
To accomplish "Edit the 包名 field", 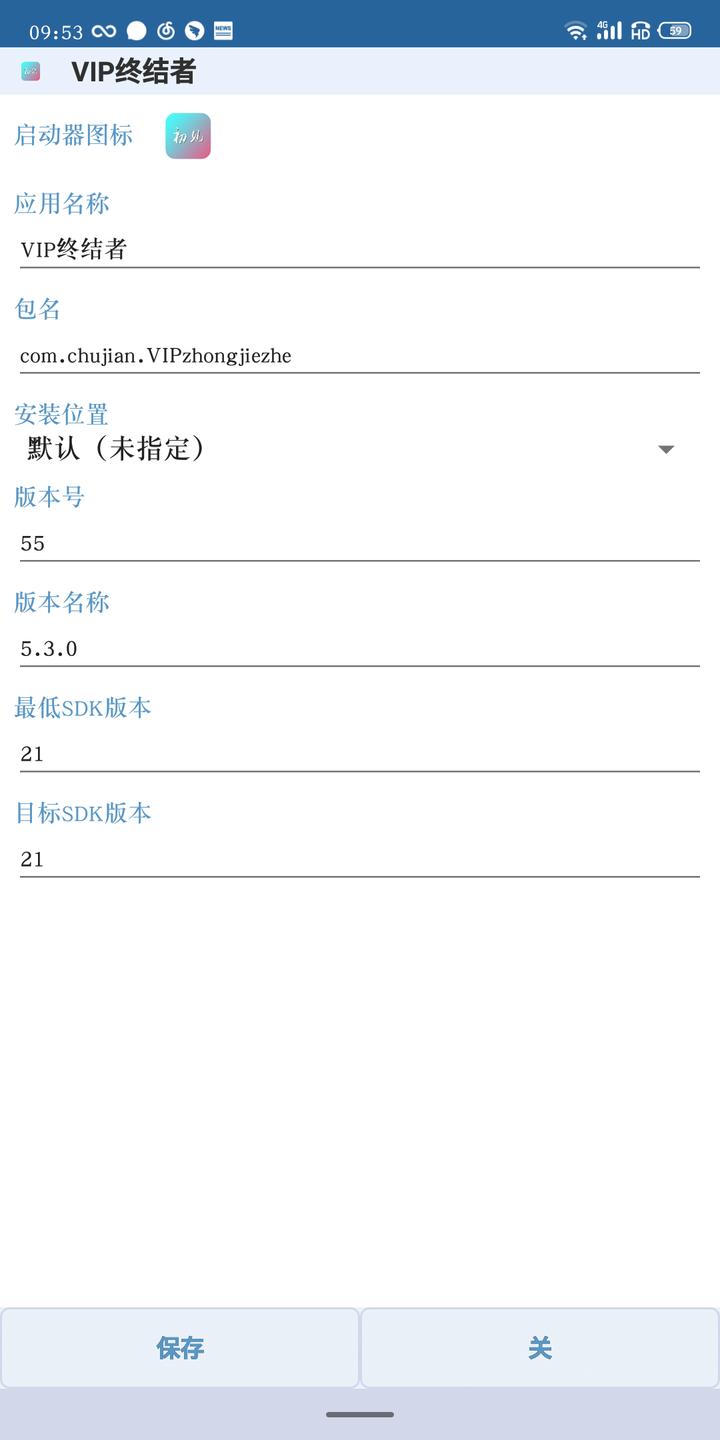I will pos(359,355).
